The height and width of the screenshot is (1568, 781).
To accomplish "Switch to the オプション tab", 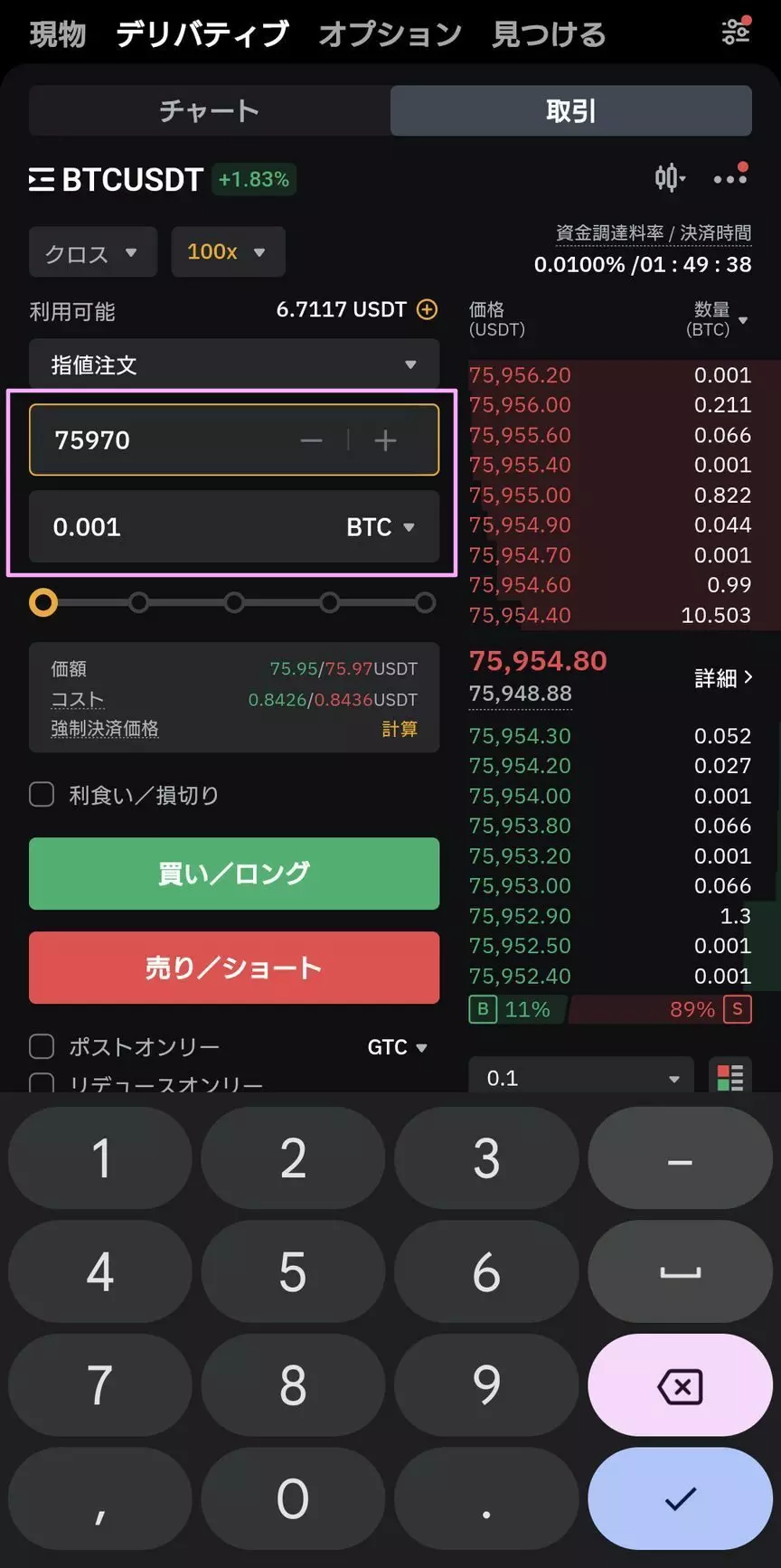I will coord(390,34).
